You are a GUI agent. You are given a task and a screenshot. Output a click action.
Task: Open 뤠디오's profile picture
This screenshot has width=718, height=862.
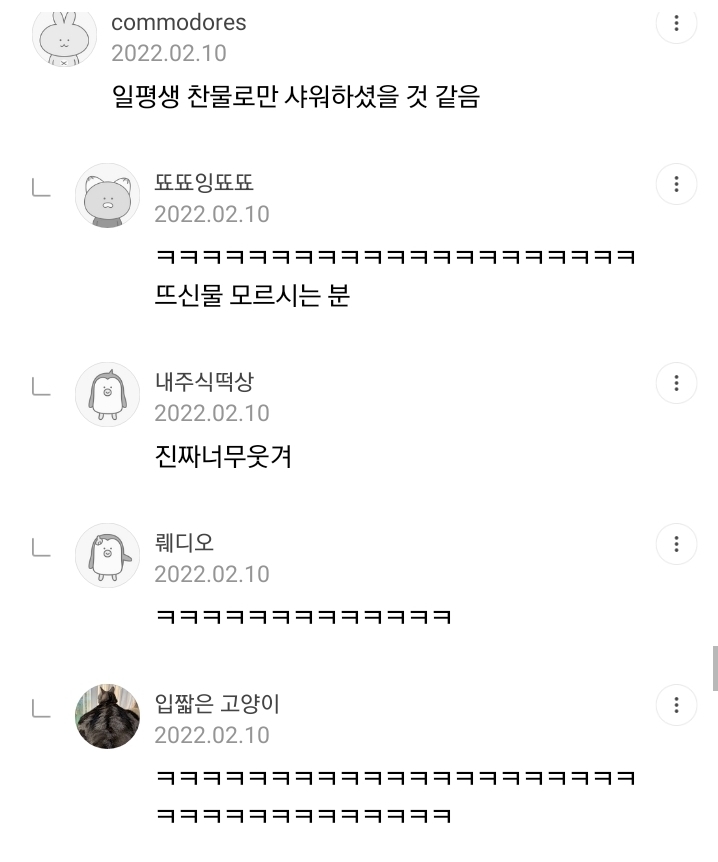(x=107, y=556)
